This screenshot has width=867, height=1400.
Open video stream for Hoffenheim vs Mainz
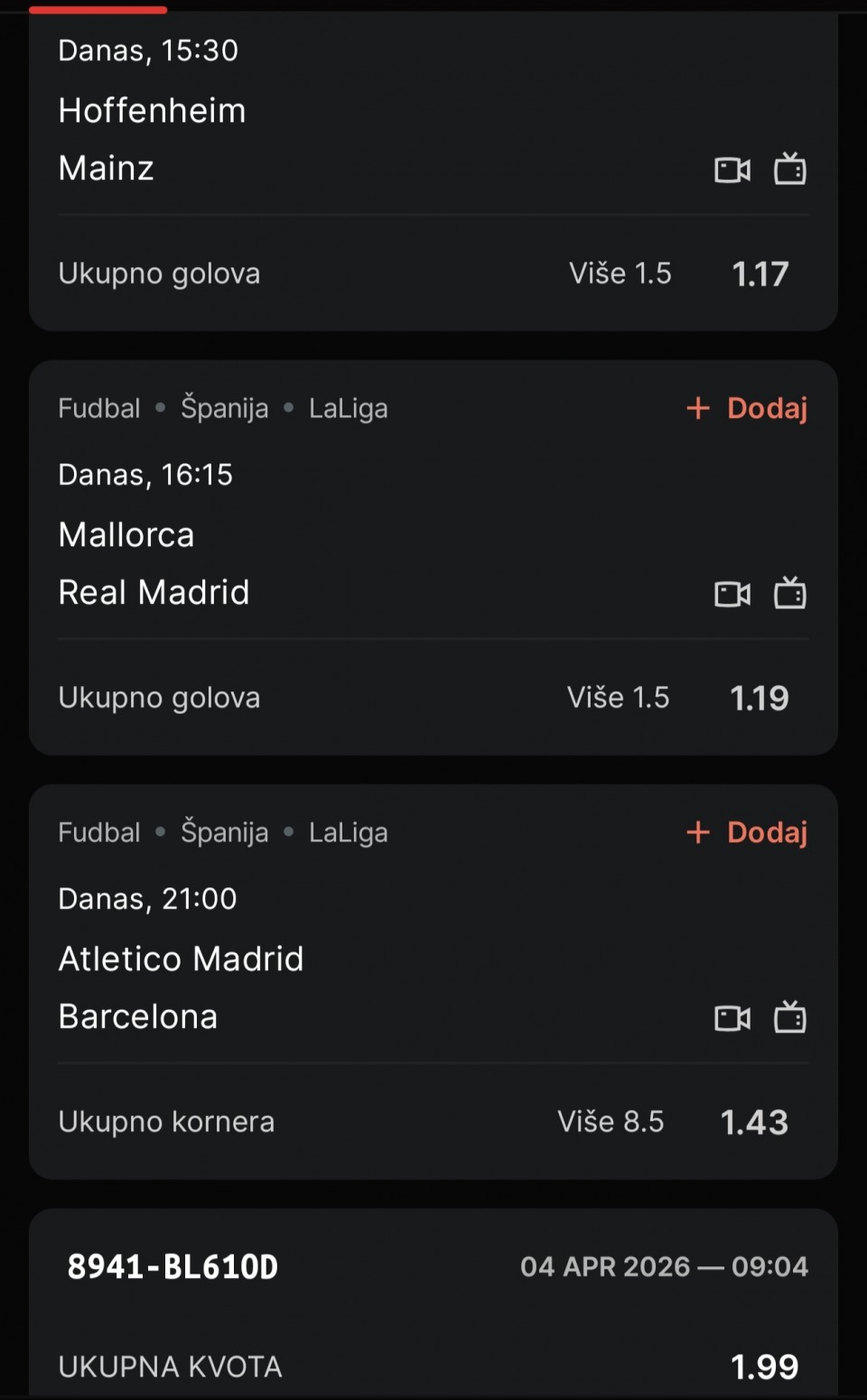(x=732, y=170)
